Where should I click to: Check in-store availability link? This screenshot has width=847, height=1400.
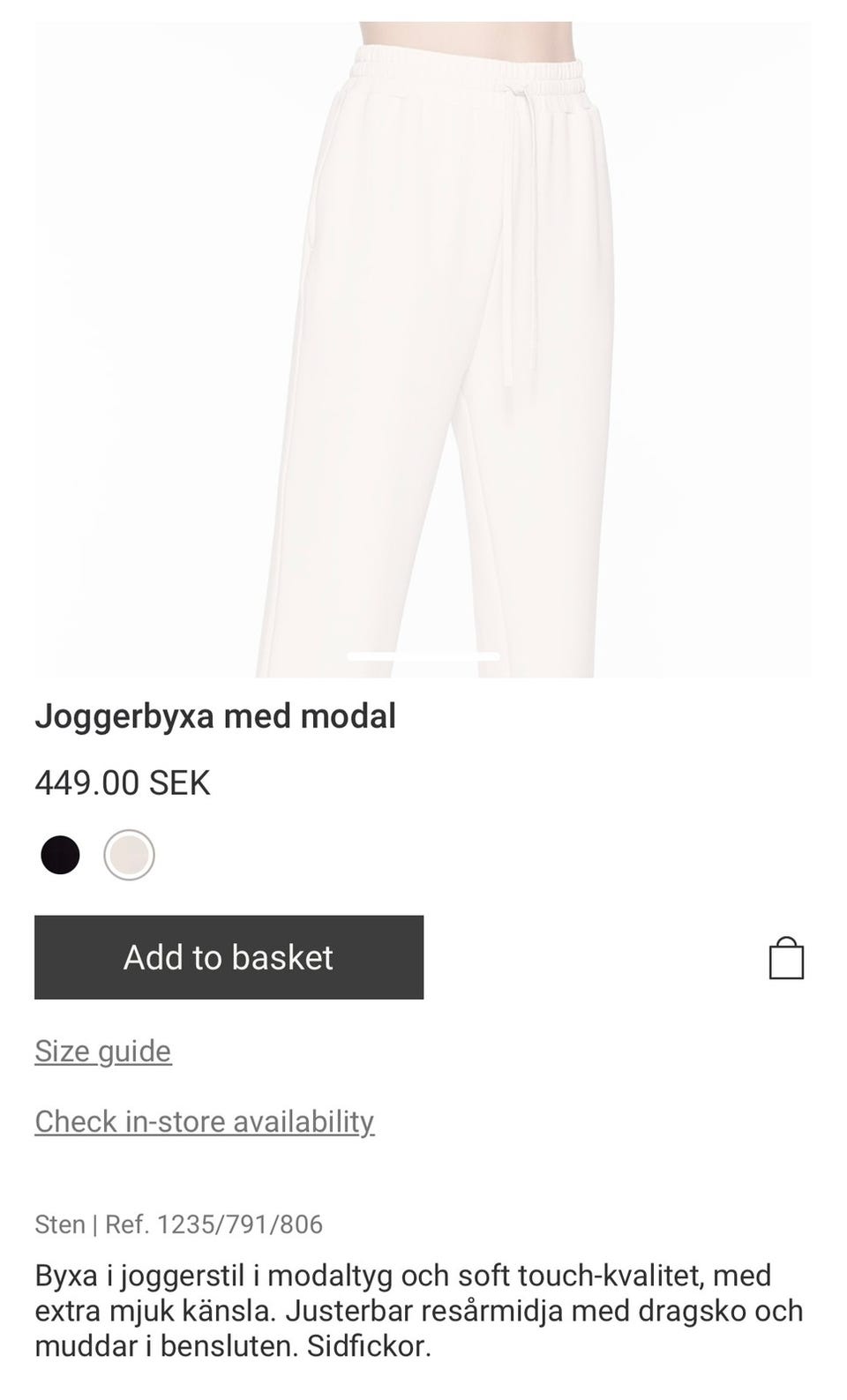(x=205, y=1121)
